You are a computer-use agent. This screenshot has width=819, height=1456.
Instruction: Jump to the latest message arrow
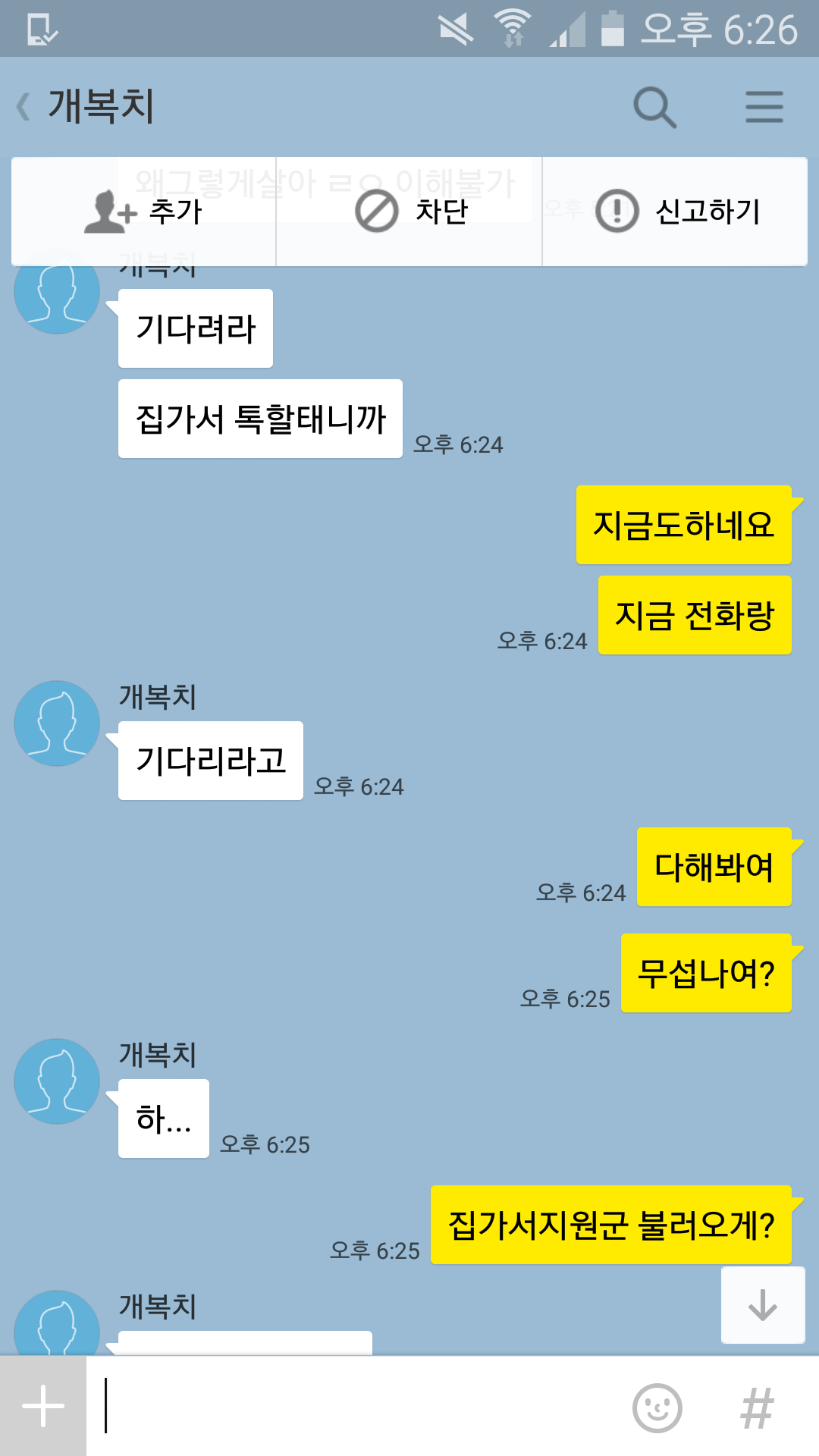[x=762, y=1305]
